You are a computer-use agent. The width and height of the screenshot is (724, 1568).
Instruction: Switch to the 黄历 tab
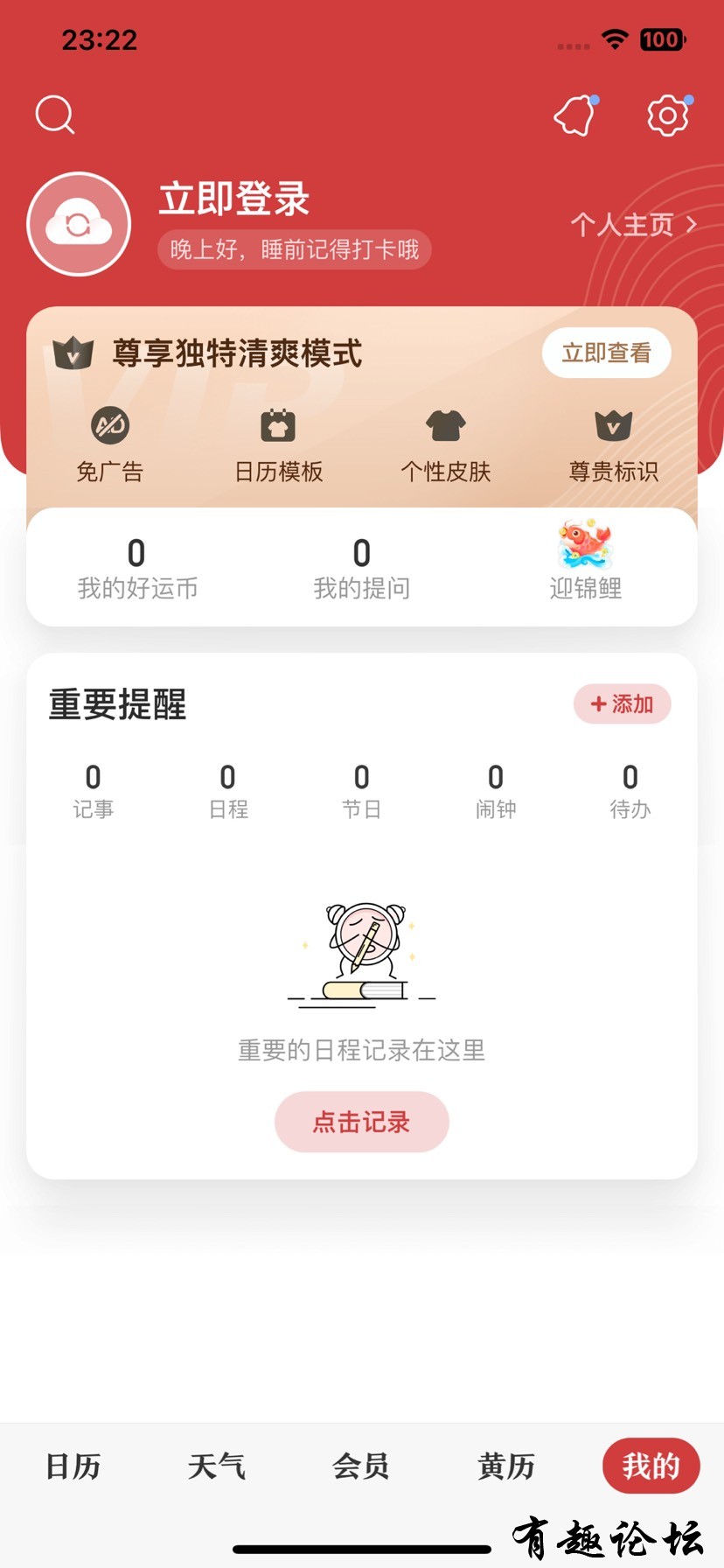pos(506,1466)
